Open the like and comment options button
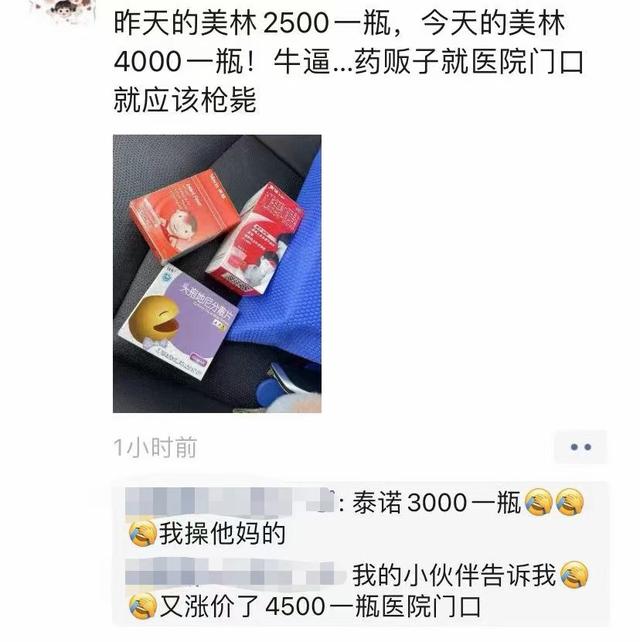Viewport: 640px width, 642px height. click(581, 447)
